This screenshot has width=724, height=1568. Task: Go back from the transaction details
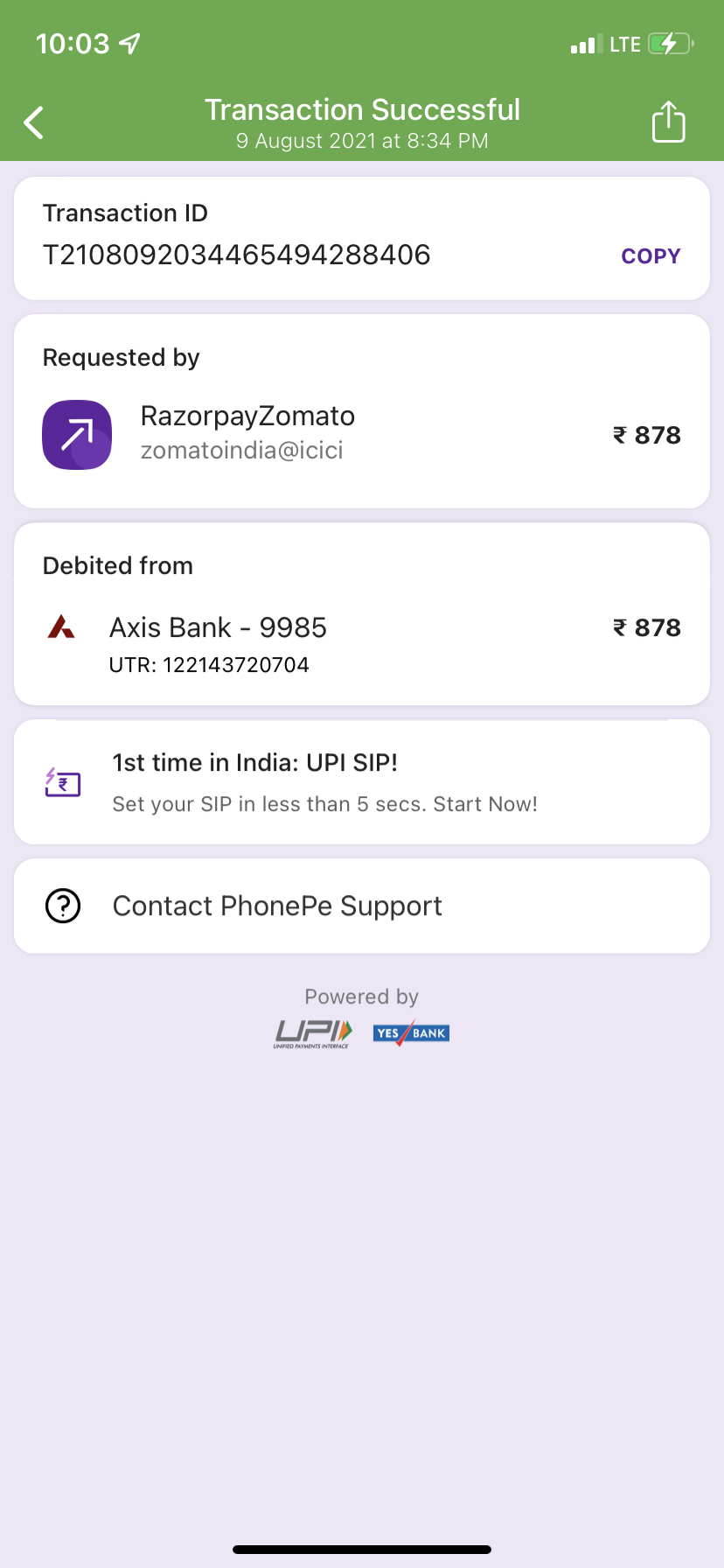34,122
